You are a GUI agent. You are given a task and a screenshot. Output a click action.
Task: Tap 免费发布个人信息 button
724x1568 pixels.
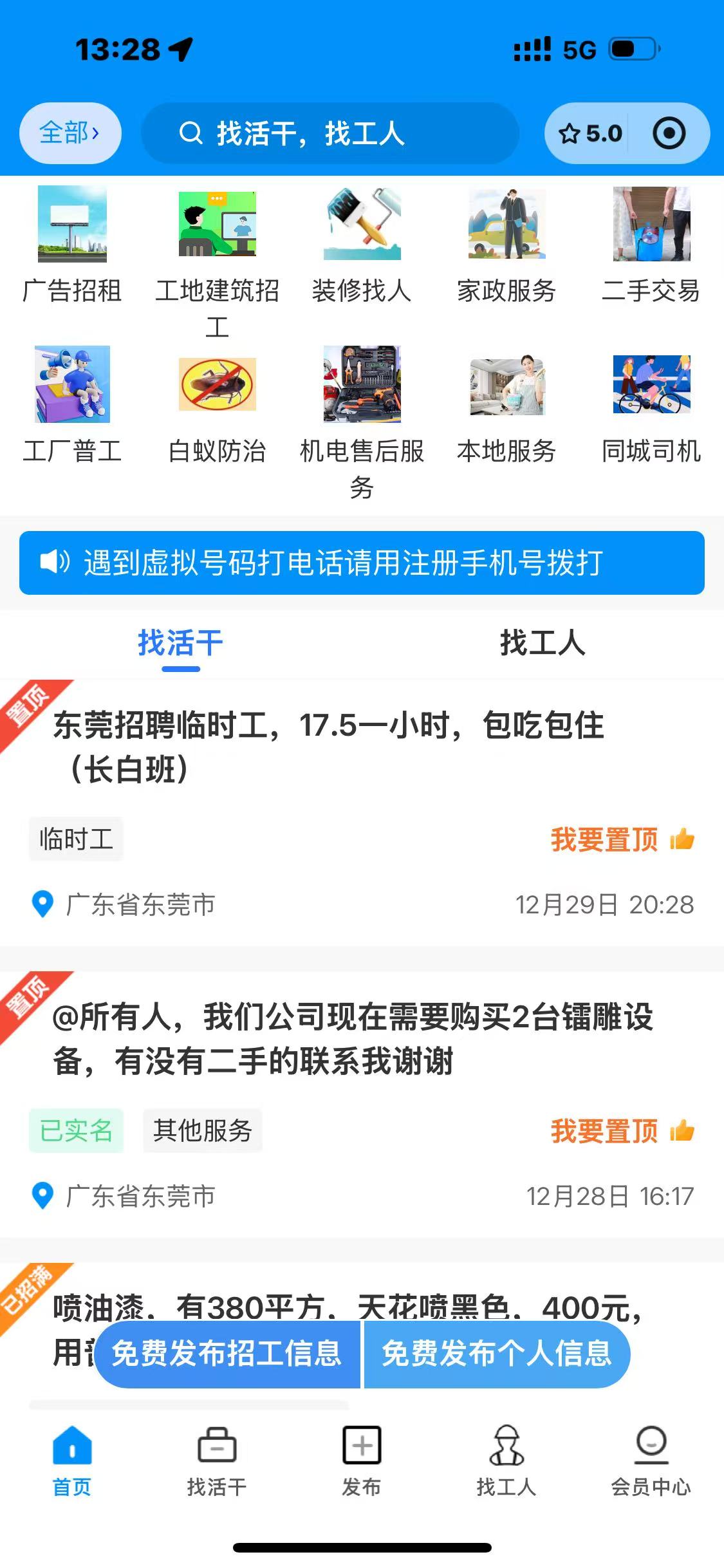[496, 1353]
